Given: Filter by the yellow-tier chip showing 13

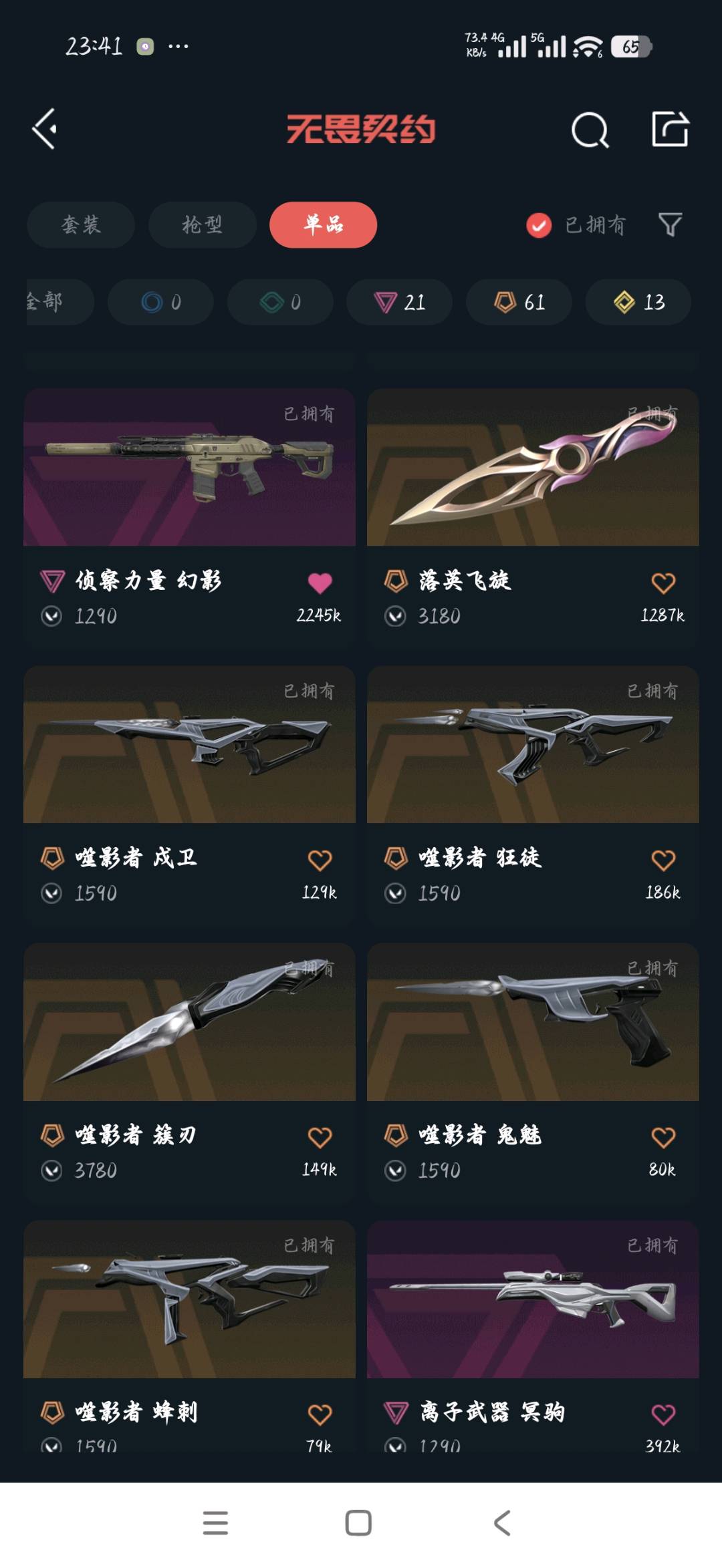Looking at the screenshot, I should 638,302.
